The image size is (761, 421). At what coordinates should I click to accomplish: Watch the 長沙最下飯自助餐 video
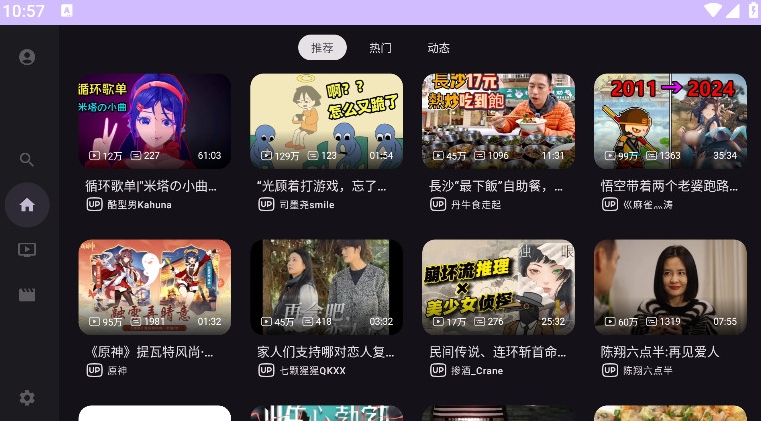(498, 120)
